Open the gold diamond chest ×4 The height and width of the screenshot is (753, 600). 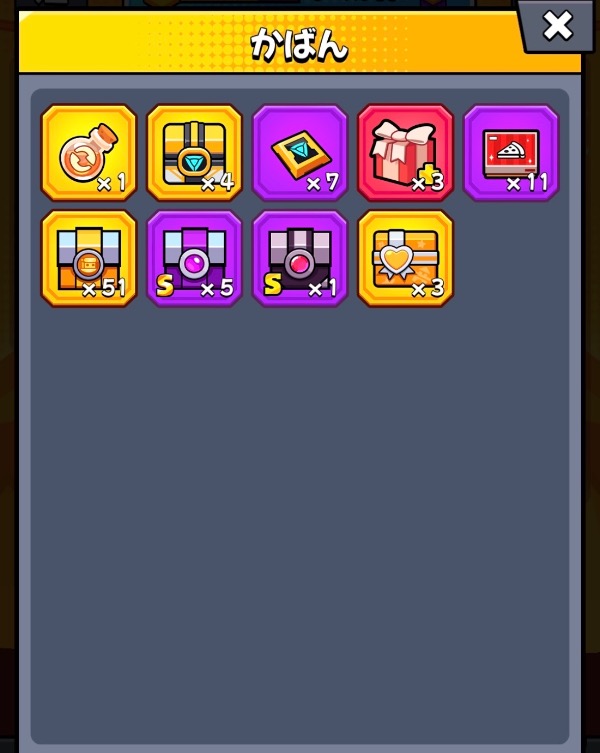click(x=194, y=153)
